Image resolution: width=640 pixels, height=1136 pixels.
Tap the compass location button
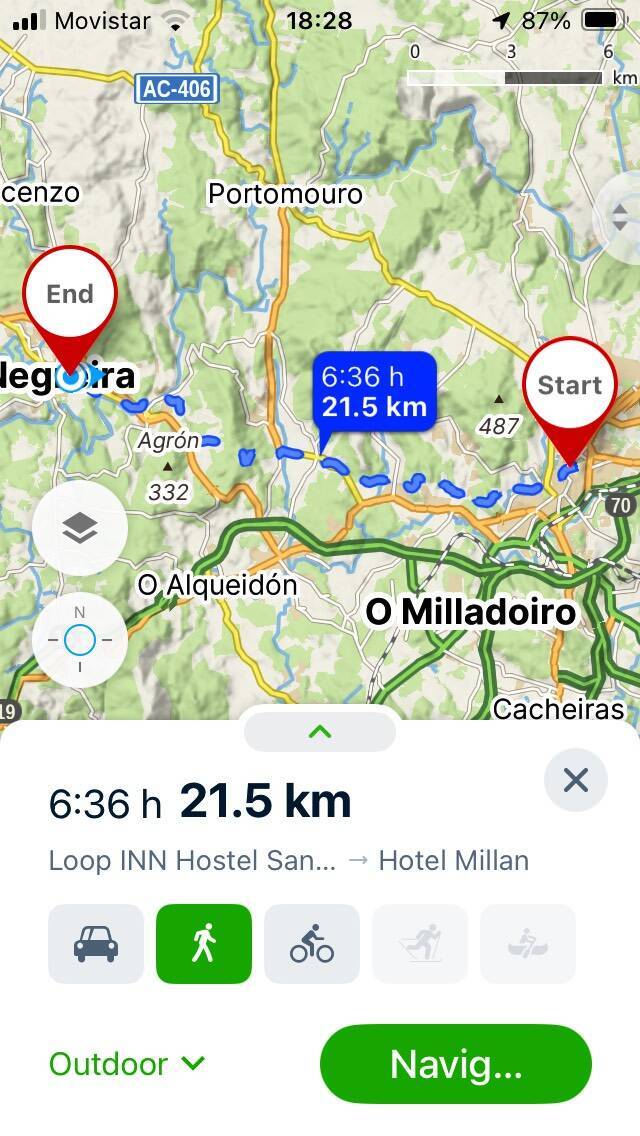80,639
